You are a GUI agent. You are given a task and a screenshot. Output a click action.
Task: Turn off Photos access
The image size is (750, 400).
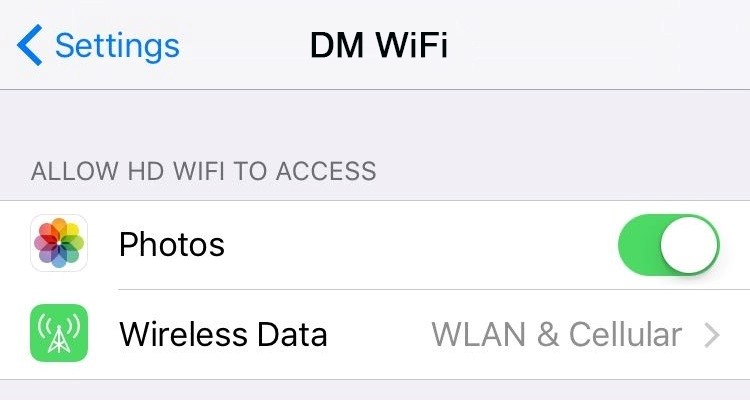pos(668,245)
